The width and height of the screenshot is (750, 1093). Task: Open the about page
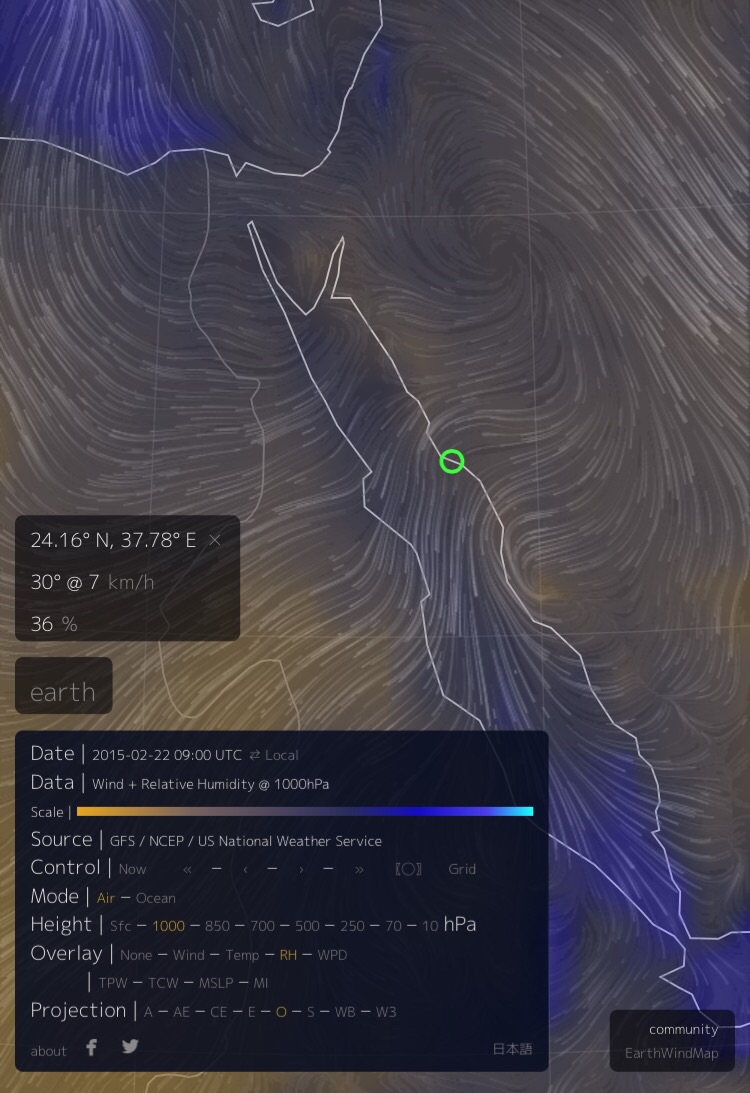(48, 1050)
